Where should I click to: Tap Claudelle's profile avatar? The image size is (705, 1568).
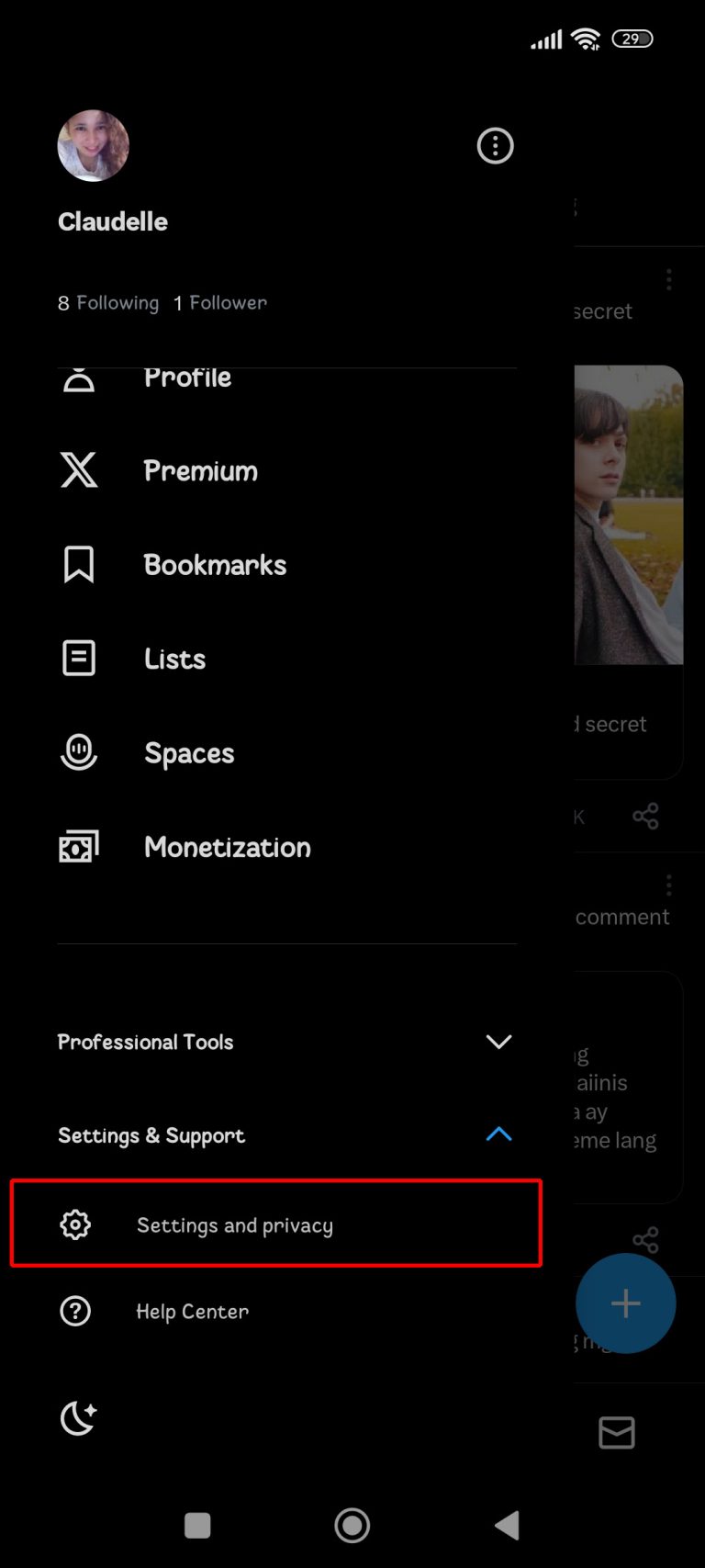[94, 146]
